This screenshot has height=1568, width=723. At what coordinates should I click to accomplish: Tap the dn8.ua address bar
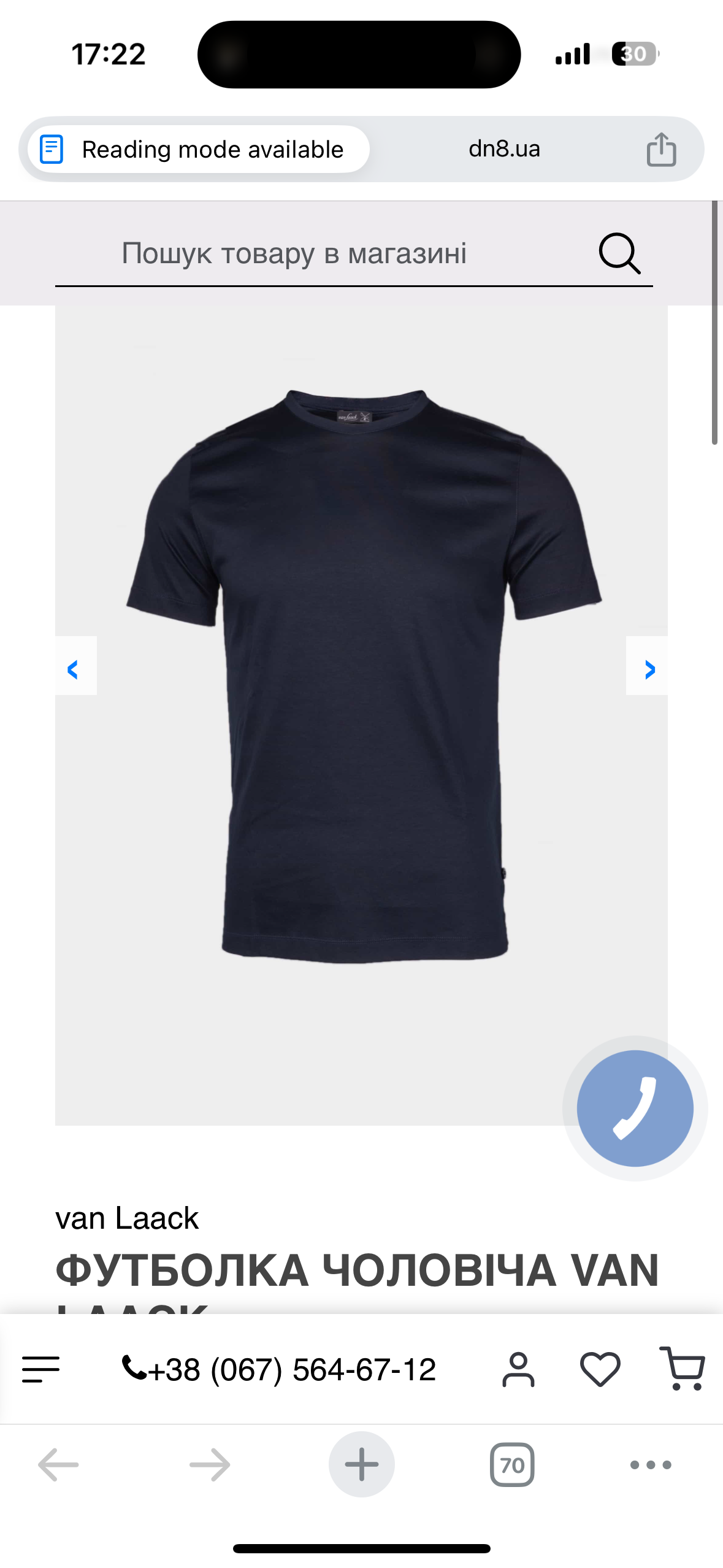point(503,149)
